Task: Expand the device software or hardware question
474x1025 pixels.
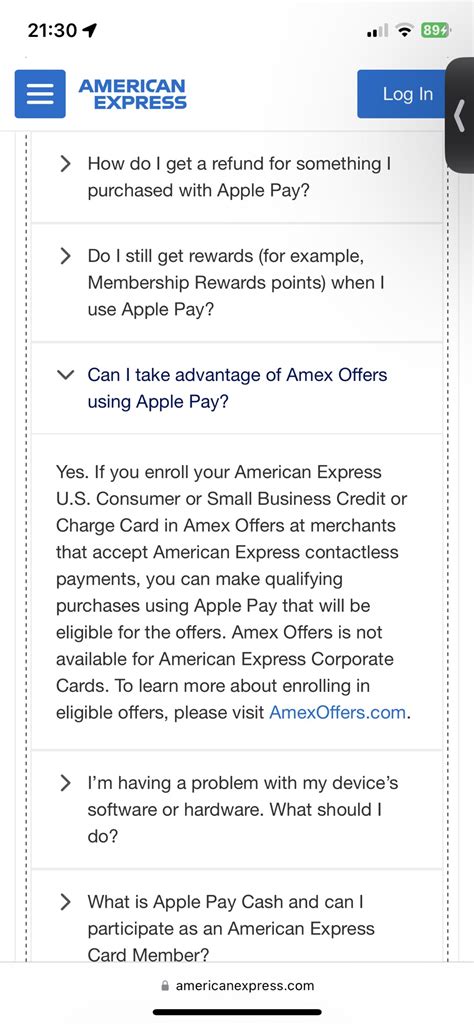Action: click(x=237, y=809)
